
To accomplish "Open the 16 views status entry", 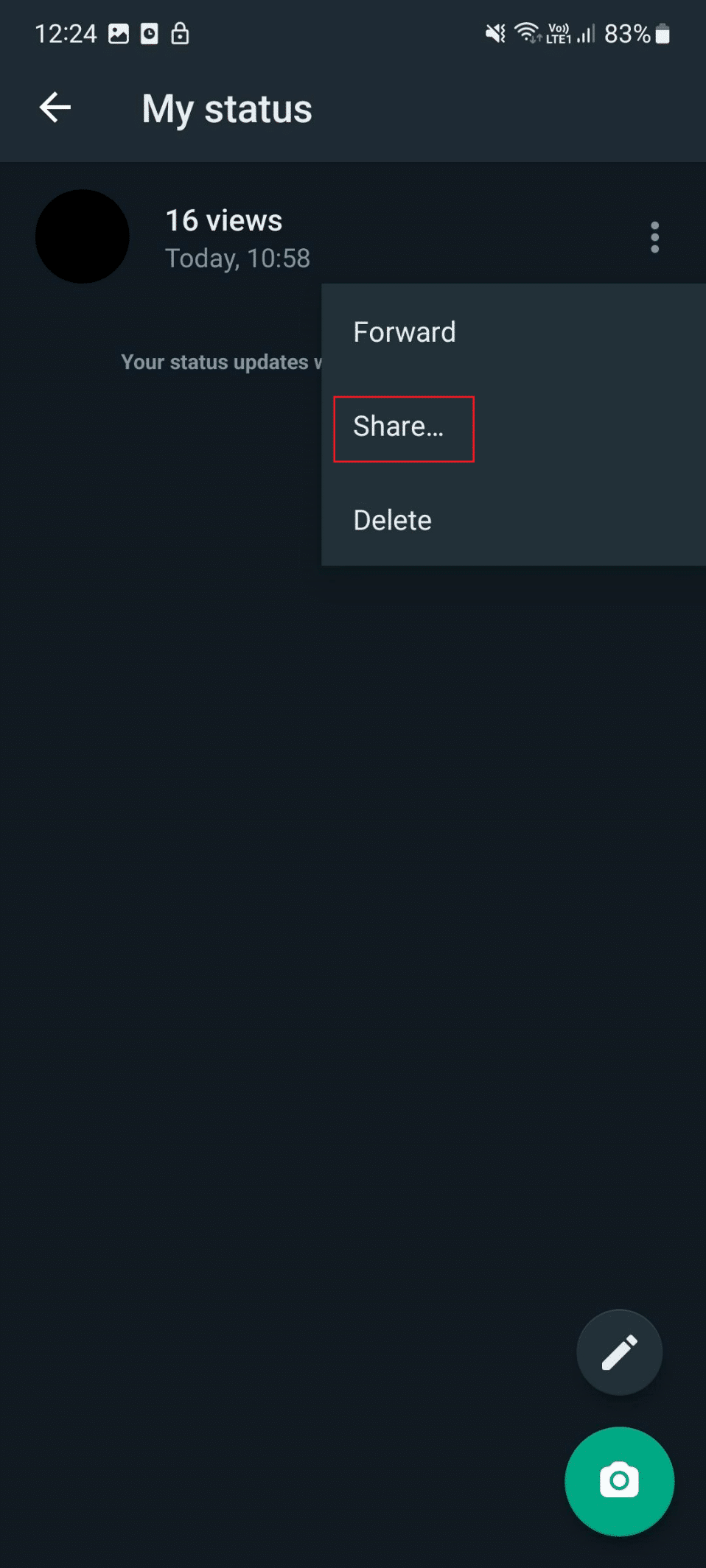I will click(223, 237).
